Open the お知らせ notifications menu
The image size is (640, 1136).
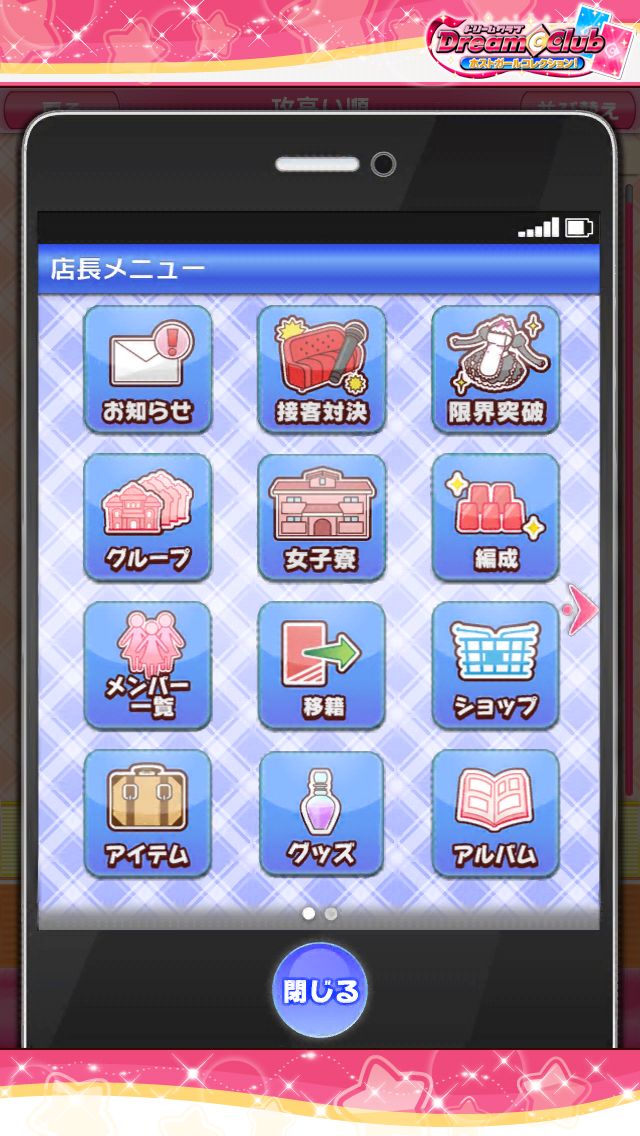(148, 369)
